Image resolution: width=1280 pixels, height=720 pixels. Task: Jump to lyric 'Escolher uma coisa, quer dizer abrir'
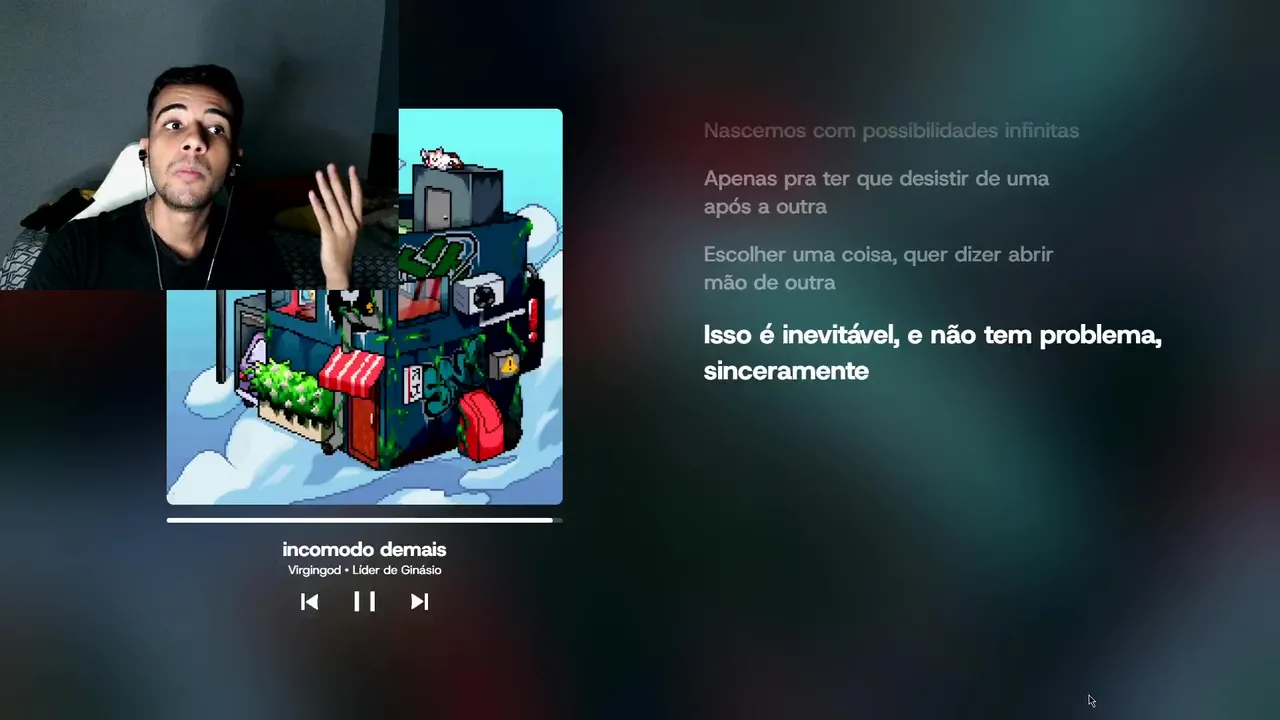click(x=877, y=255)
